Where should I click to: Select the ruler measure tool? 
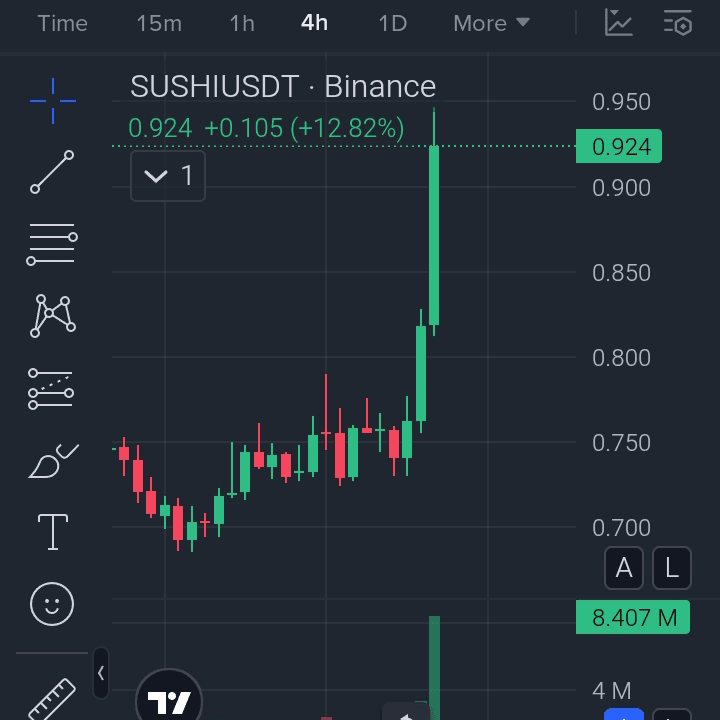tap(52, 698)
